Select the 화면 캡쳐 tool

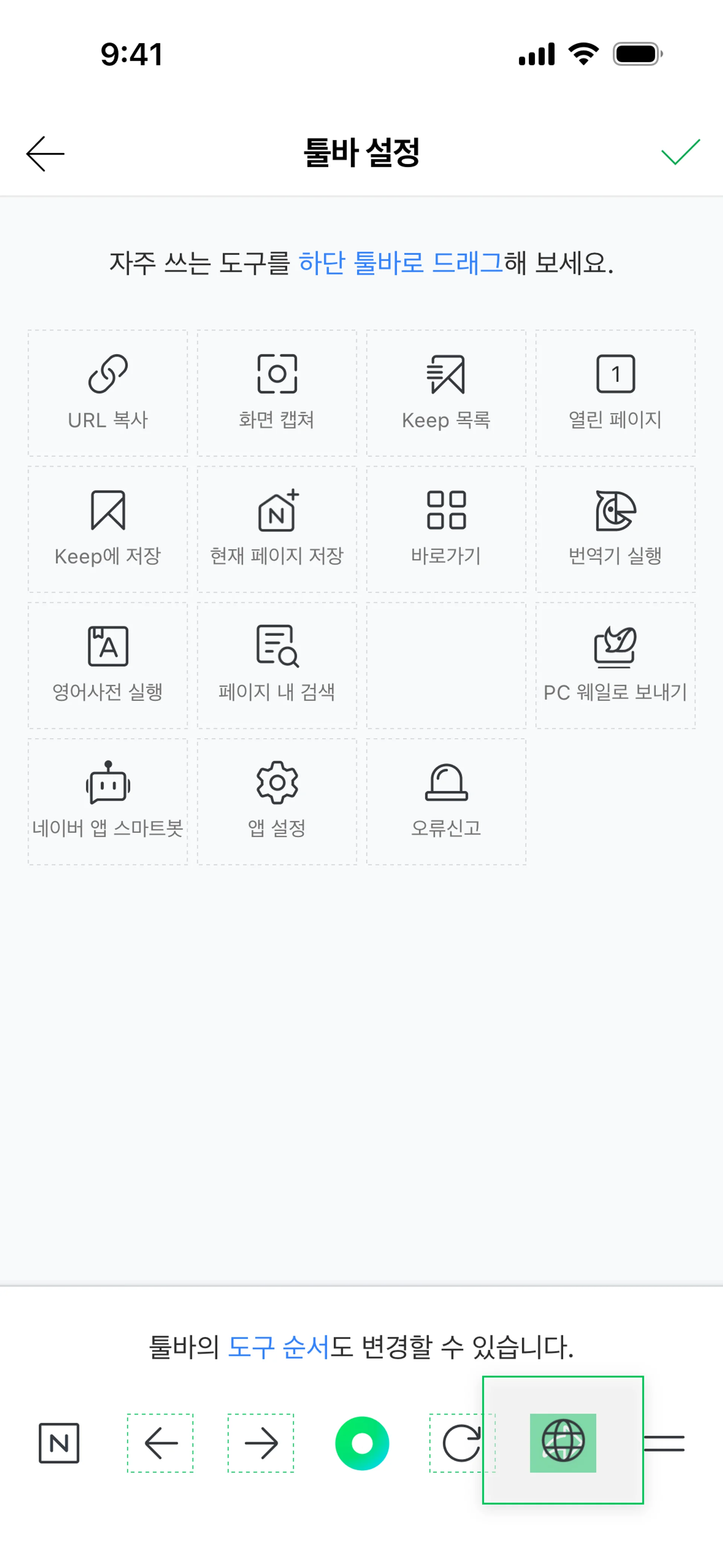[277, 393]
